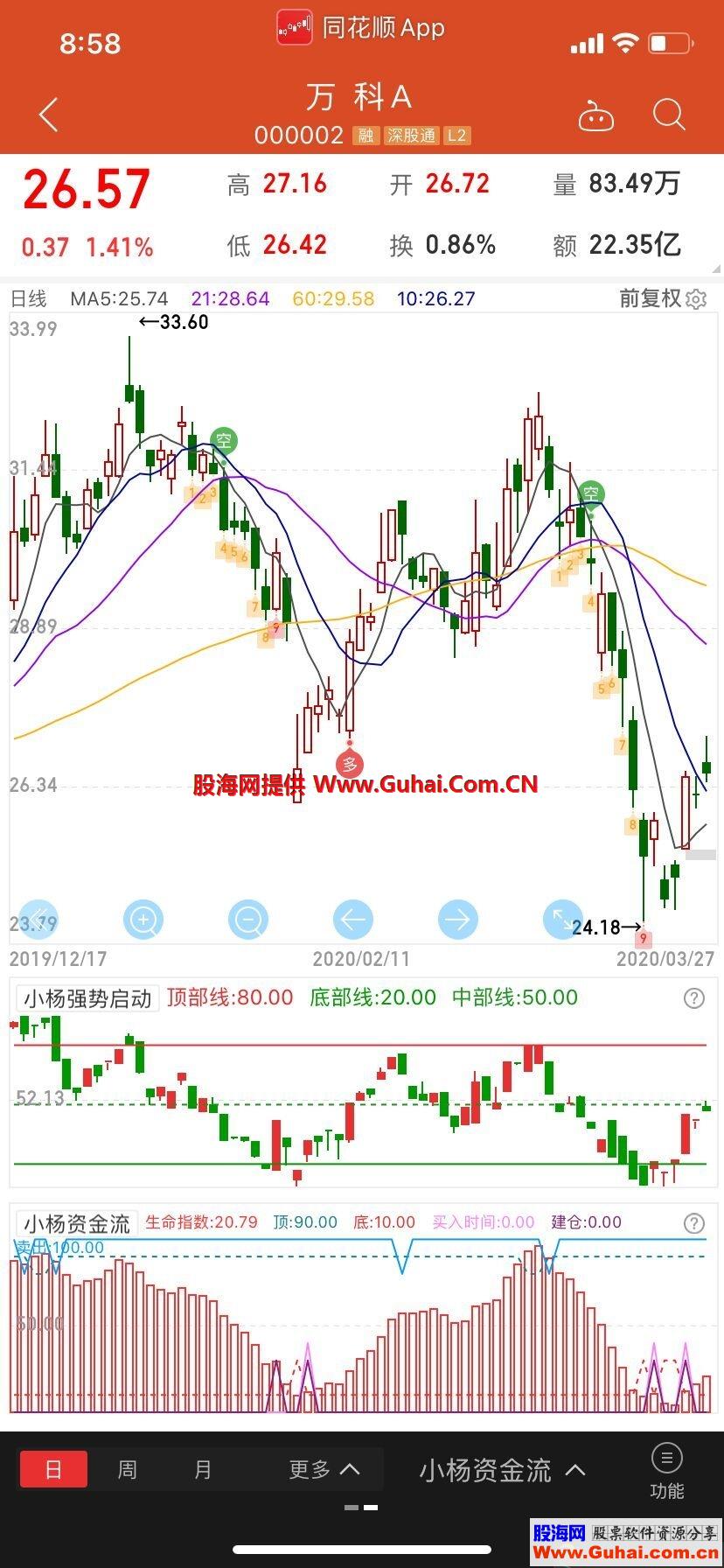Open the robot assistant icon
Viewport: 724px width, 1568px height.
(x=596, y=115)
